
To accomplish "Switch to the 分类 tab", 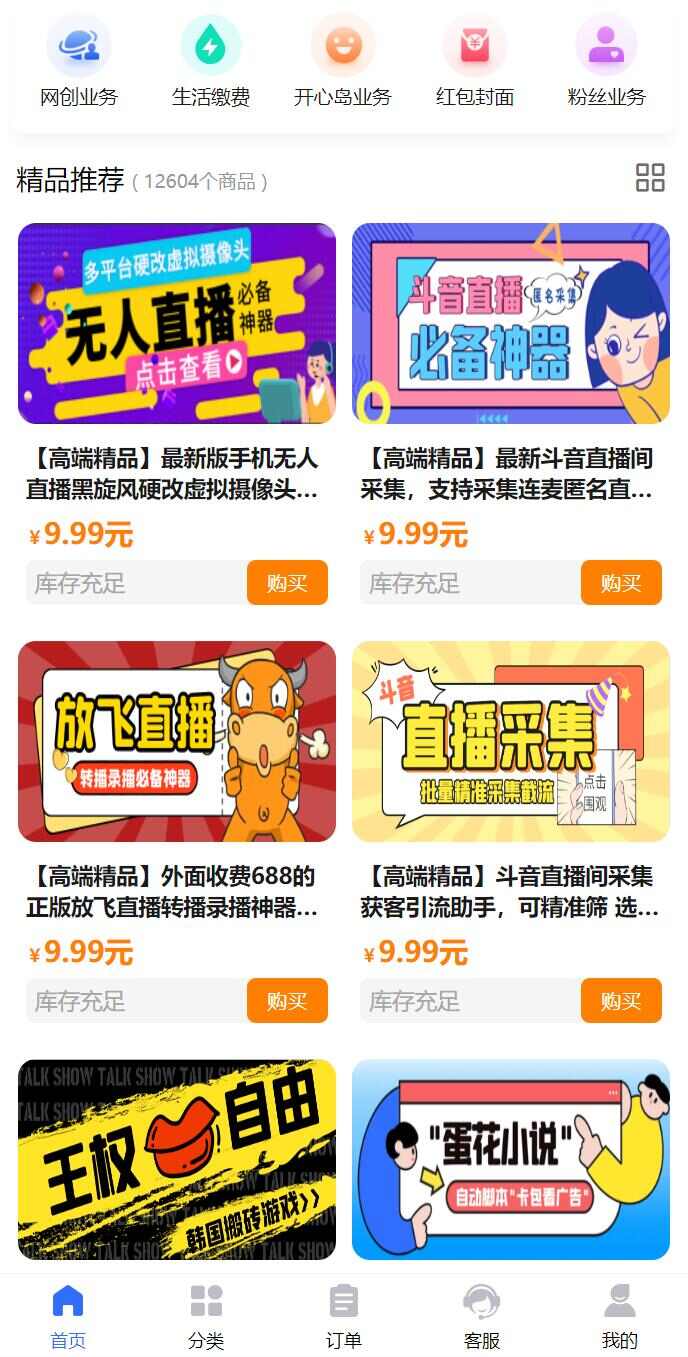I will click(206, 1317).
